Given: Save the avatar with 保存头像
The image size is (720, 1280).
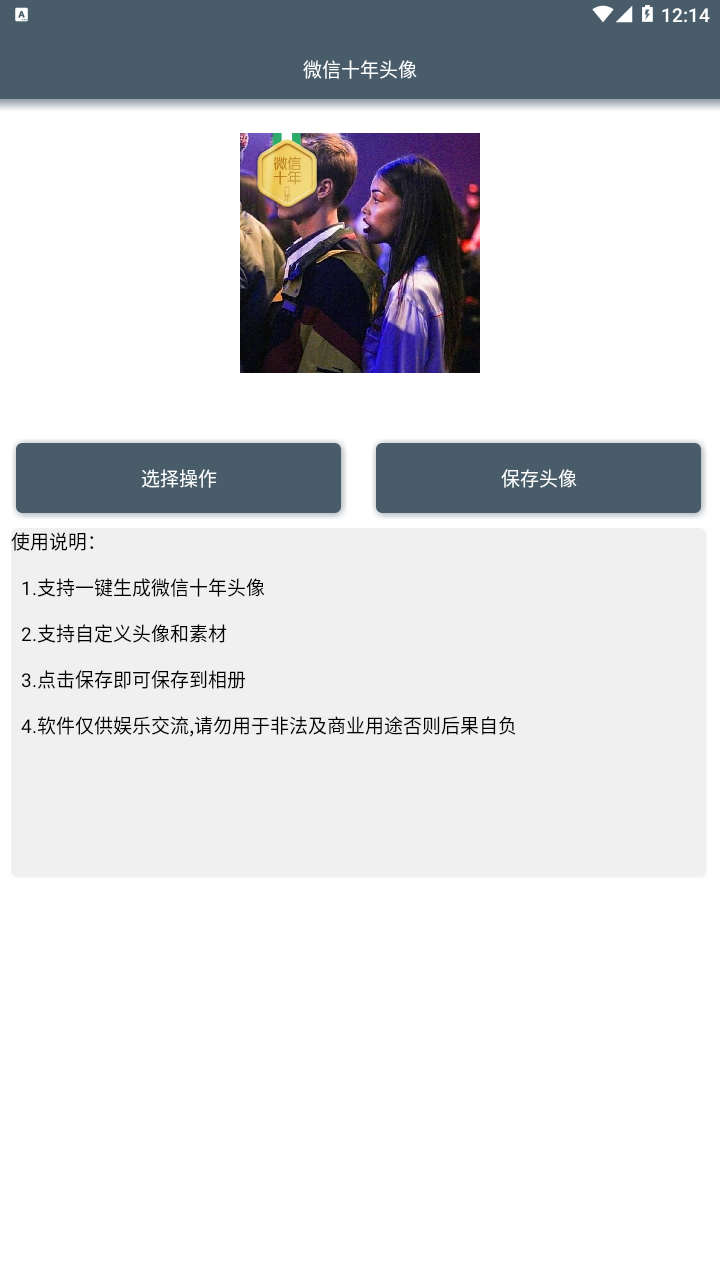Looking at the screenshot, I should point(538,478).
